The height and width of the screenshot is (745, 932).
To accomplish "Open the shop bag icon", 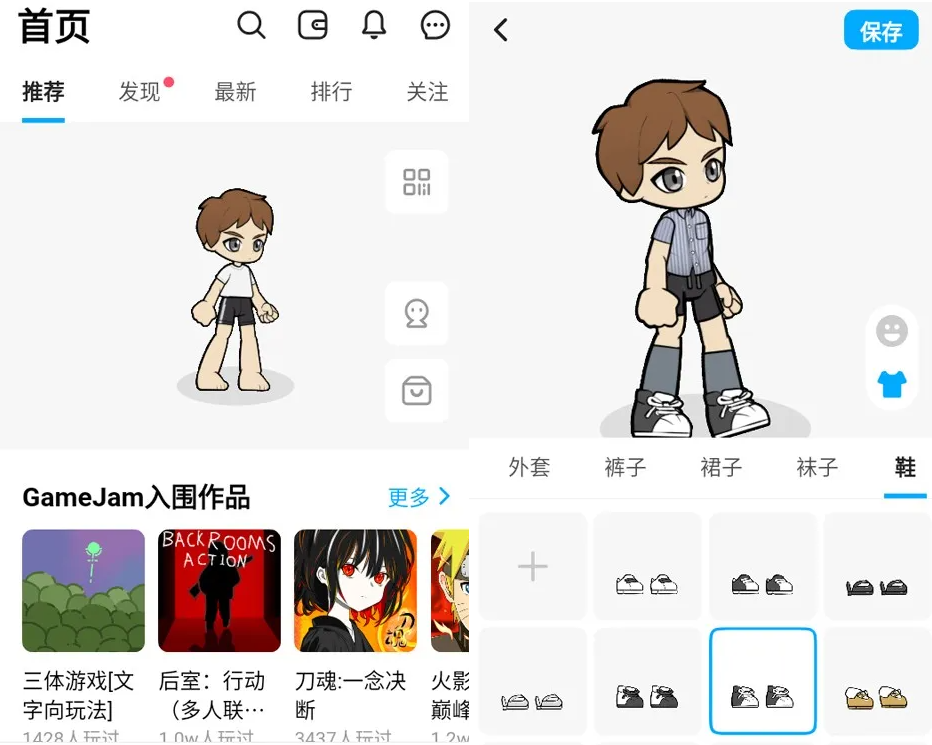I will point(416,390).
